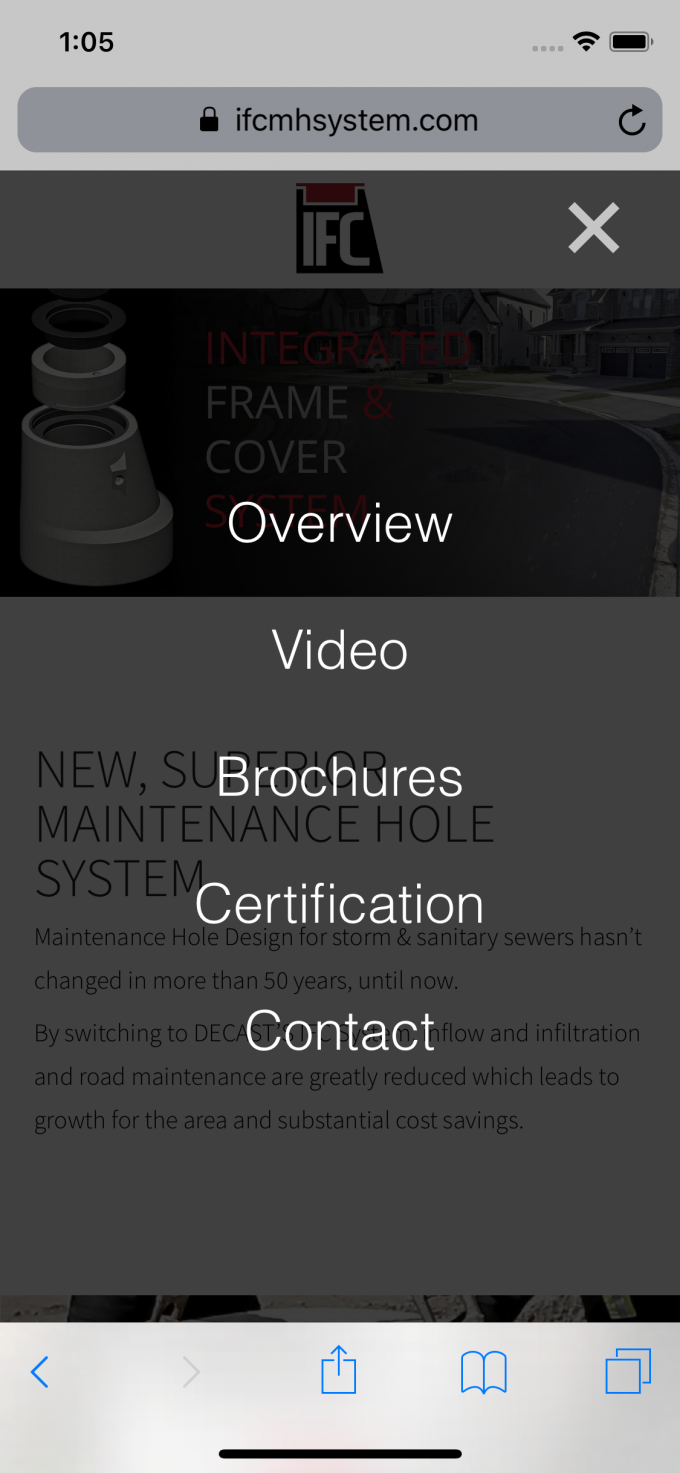Share this page via the share sheet
The width and height of the screenshot is (680, 1473).
click(339, 1370)
